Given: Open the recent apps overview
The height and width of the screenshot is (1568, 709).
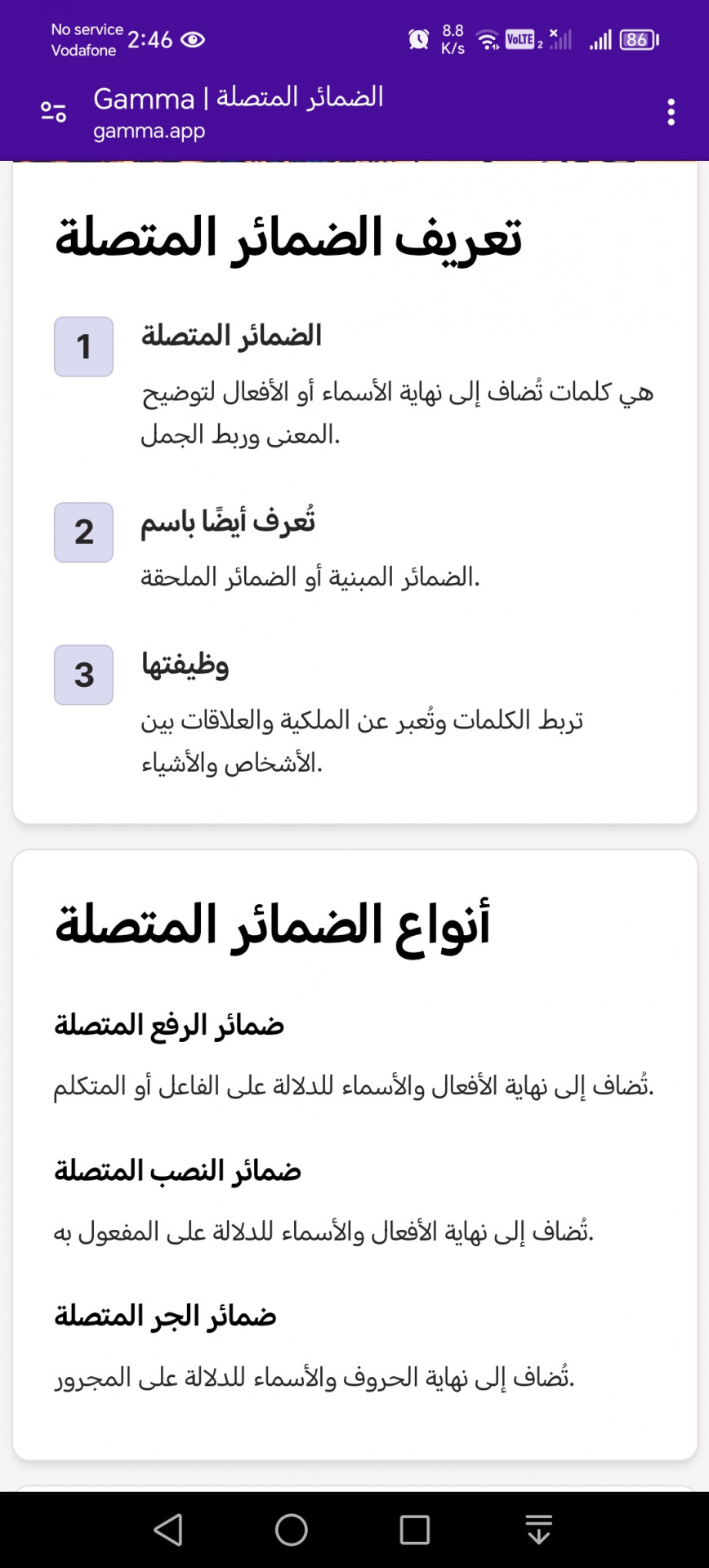Looking at the screenshot, I should tap(414, 1530).
